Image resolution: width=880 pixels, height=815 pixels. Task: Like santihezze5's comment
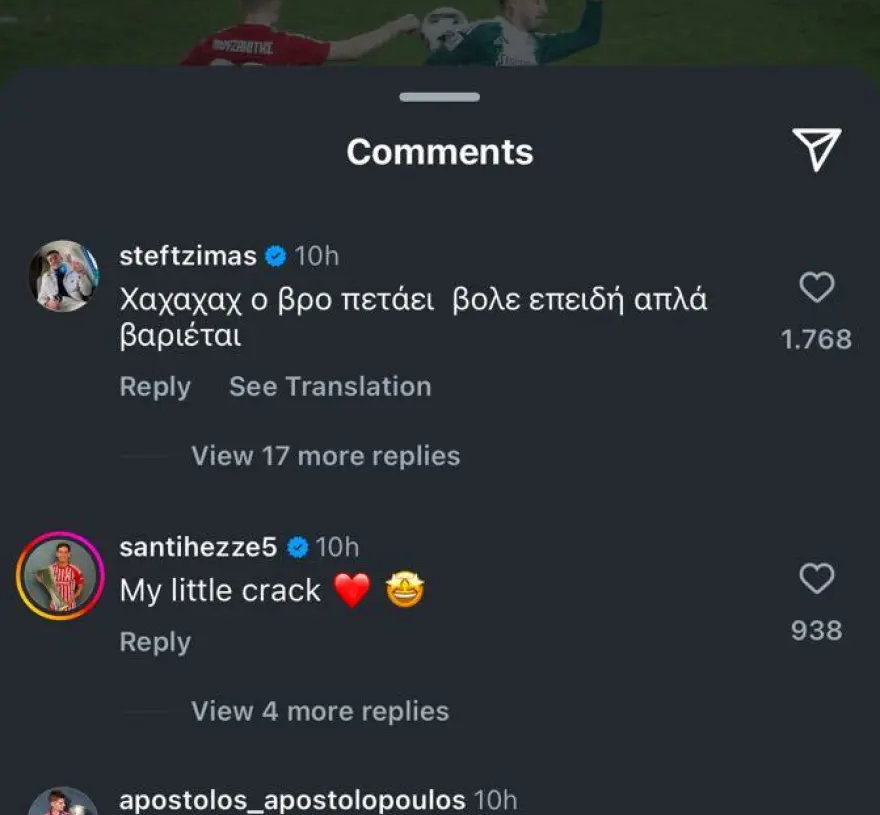(817, 579)
